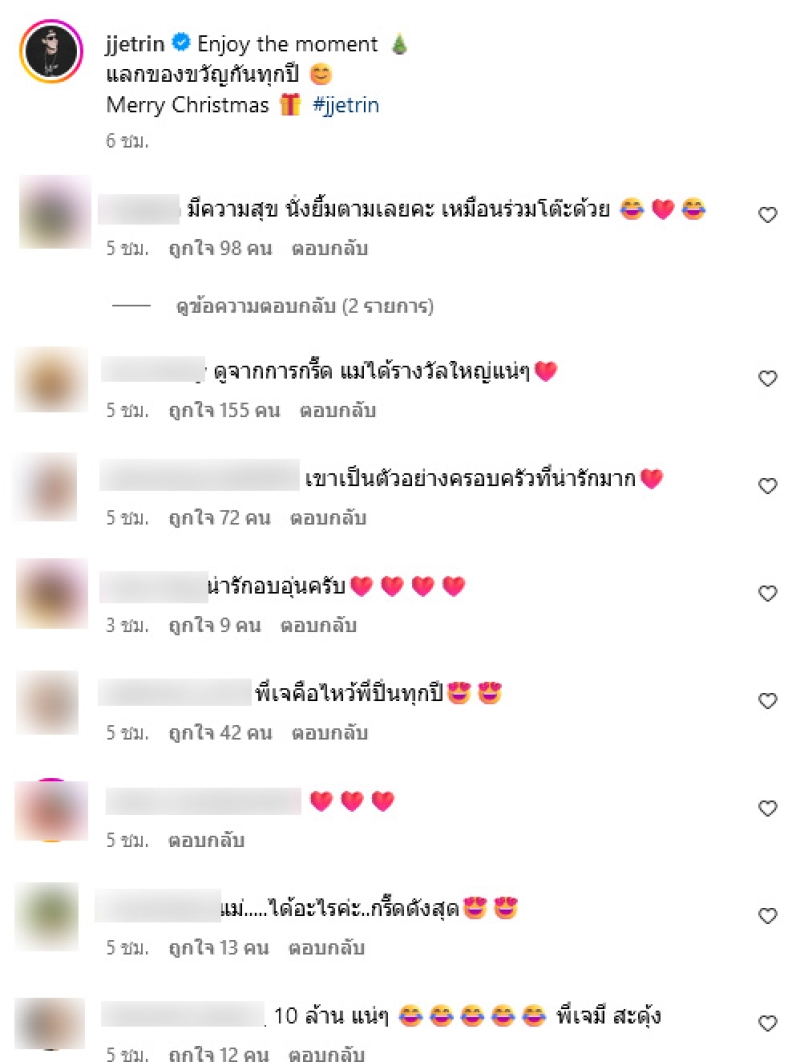The width and height of the screenshot is (800, 1062).
Task: Like the comment with 13 likes
Action: (768, 916)
